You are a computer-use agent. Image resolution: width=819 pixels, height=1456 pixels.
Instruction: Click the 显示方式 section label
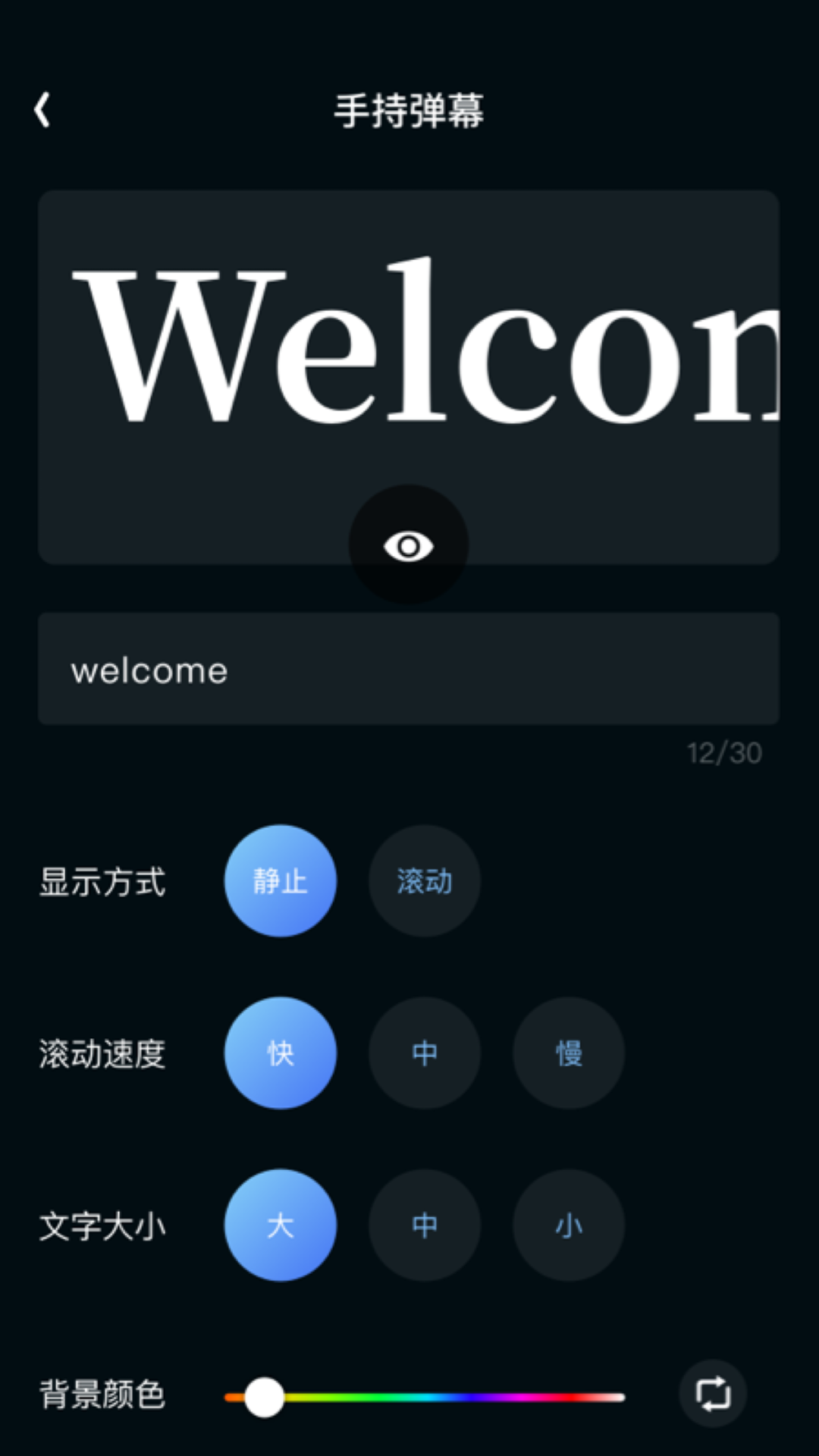(103, 880)
